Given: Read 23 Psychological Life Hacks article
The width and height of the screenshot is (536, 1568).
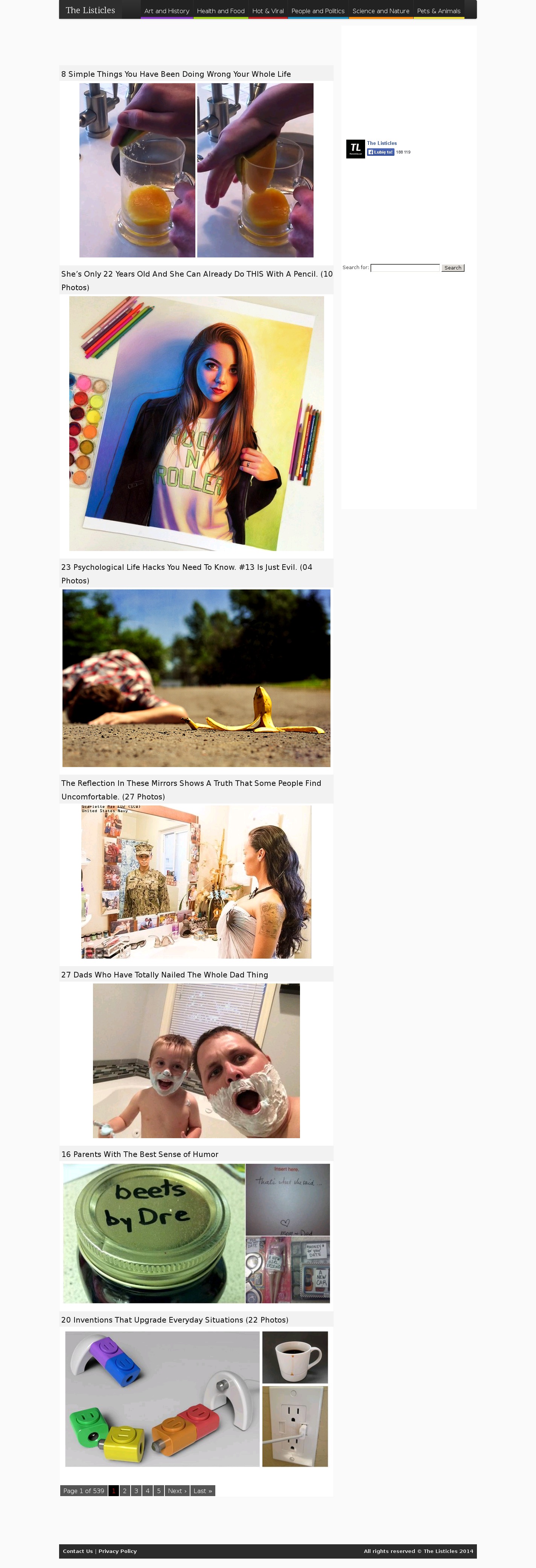Looking at the screenshot, I should tap(186, 567).
